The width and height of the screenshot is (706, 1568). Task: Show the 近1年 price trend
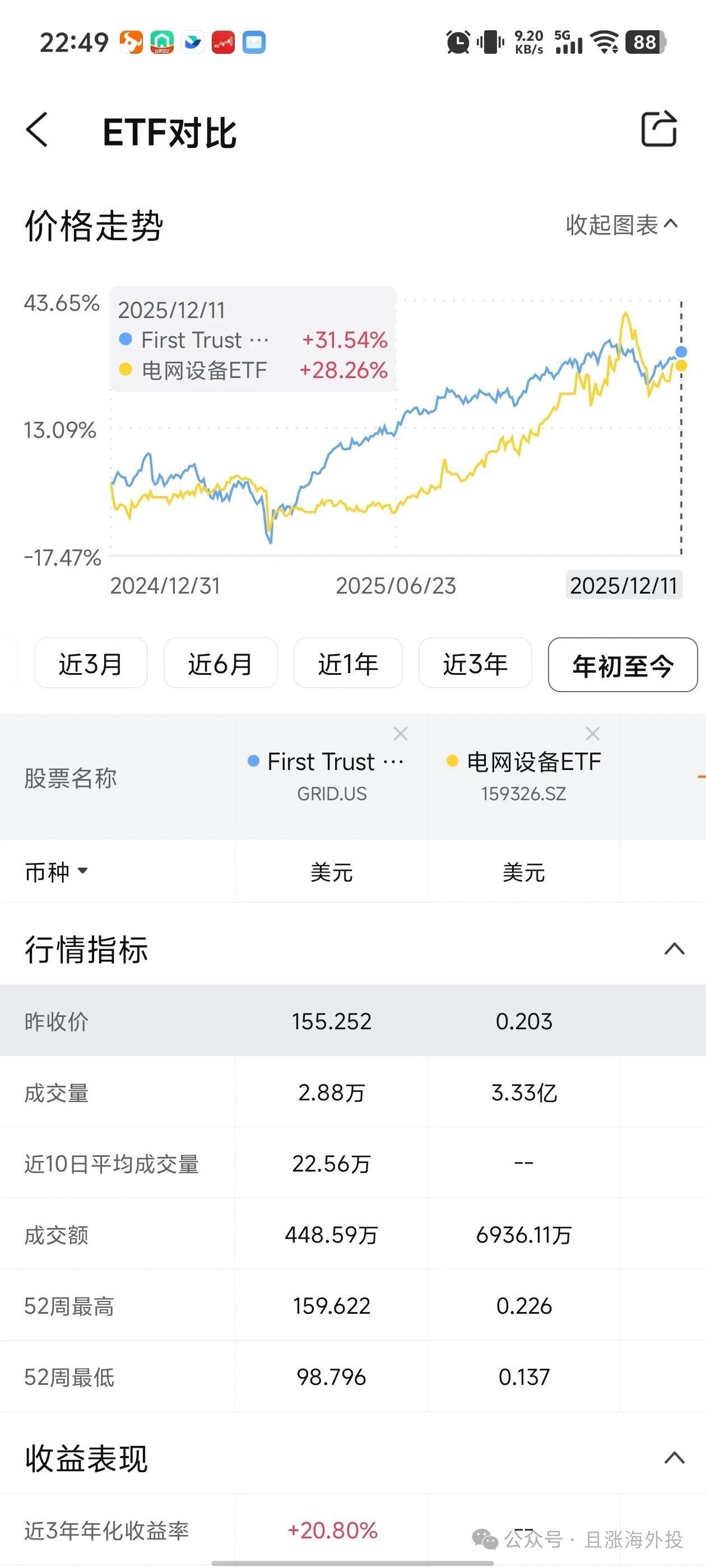pyautogui.click(x=348, y=664)
